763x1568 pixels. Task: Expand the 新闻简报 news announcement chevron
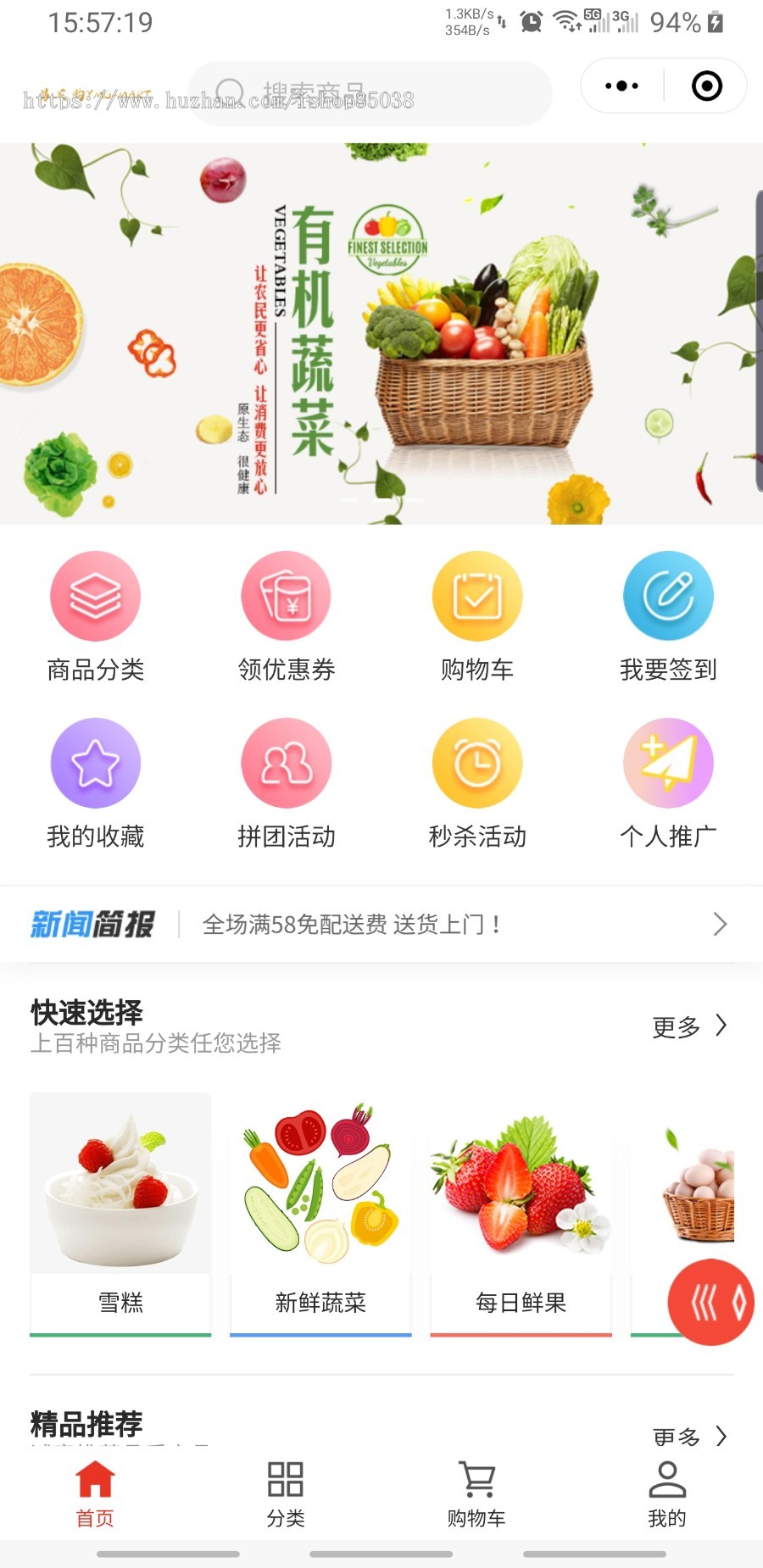click(x=720, y=924)
